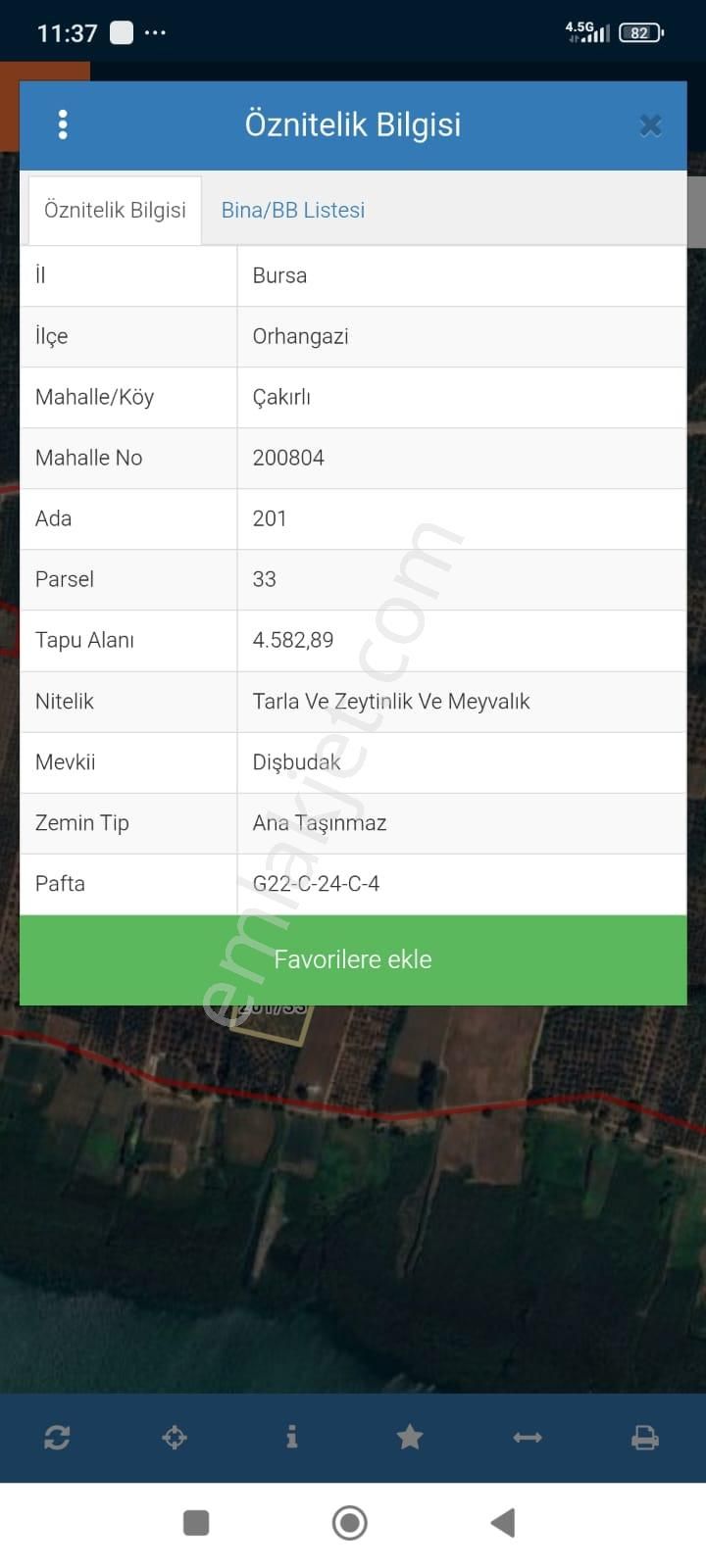
Task: Open recent apps with the square button
Action: click(195, 1522)
